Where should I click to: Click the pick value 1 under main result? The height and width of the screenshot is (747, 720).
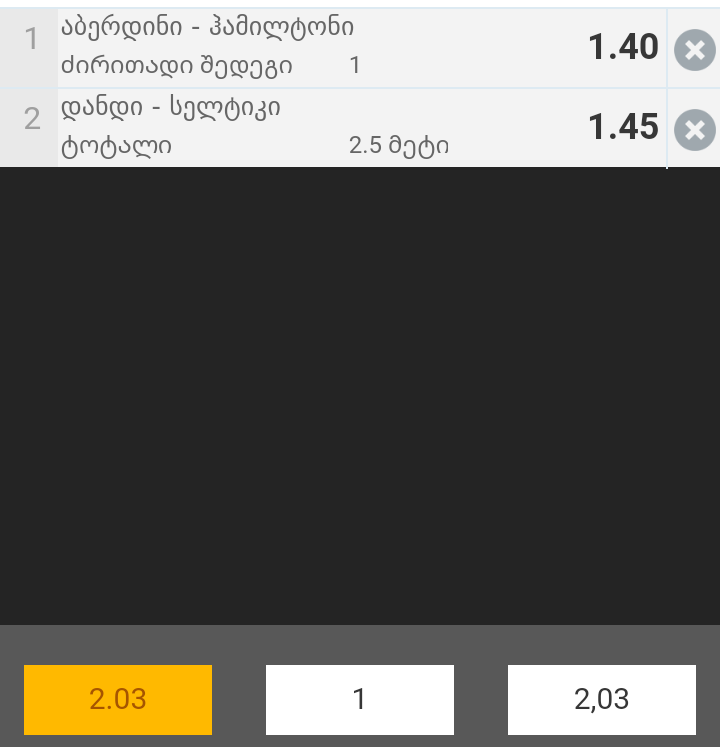pos(353,66)
